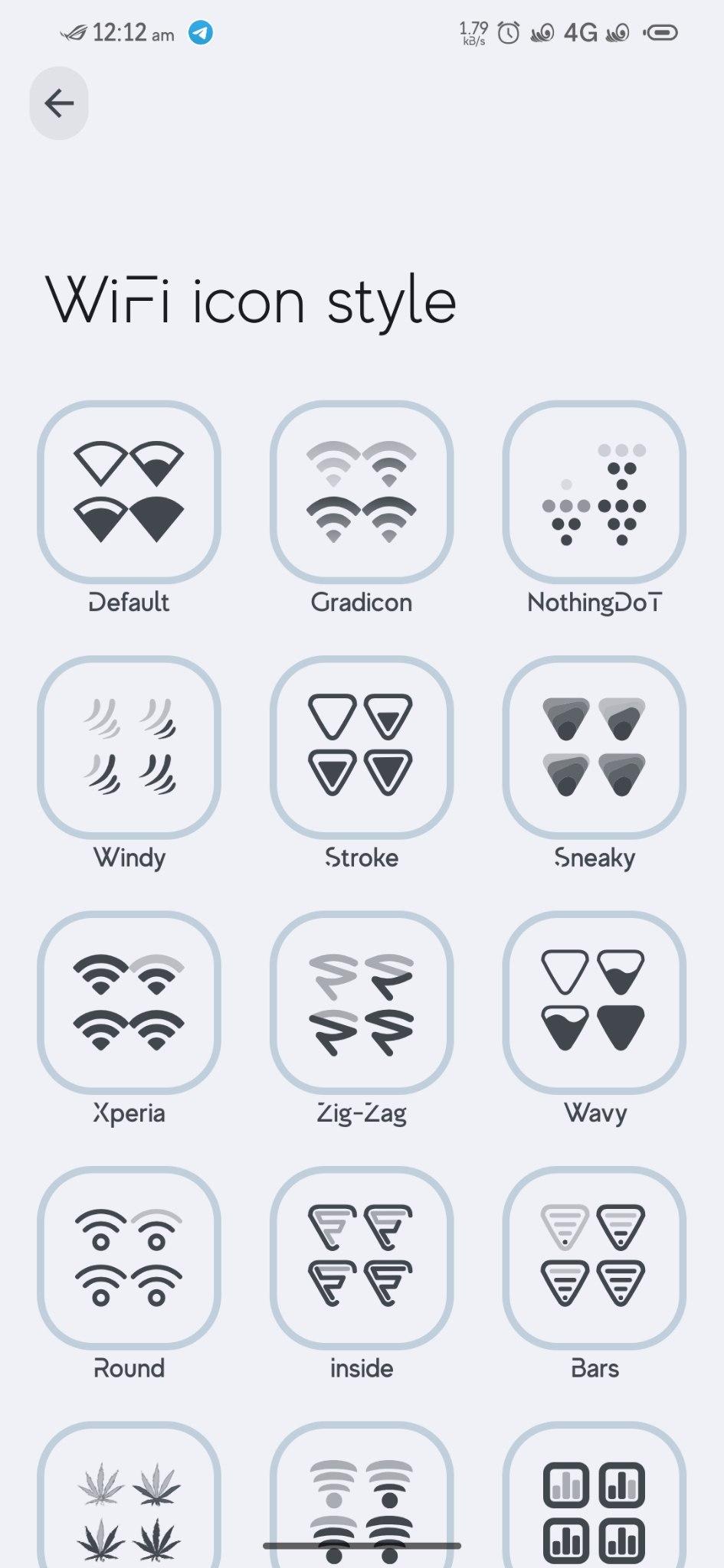724x1568 pixels.
Task: Go back using the arrow button
Action: (59, 103)
